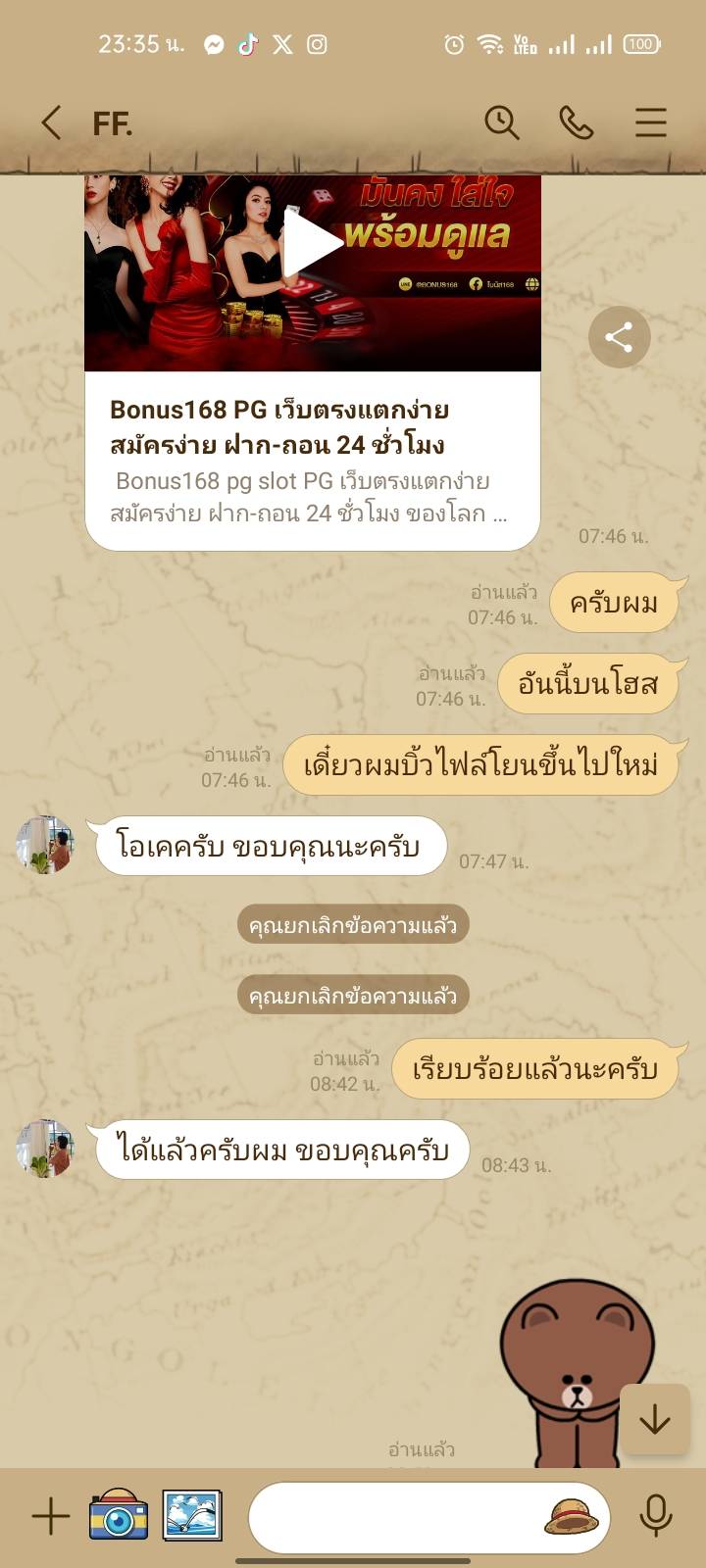
Task: Jump to the latest message
Action: (654, 1419)
